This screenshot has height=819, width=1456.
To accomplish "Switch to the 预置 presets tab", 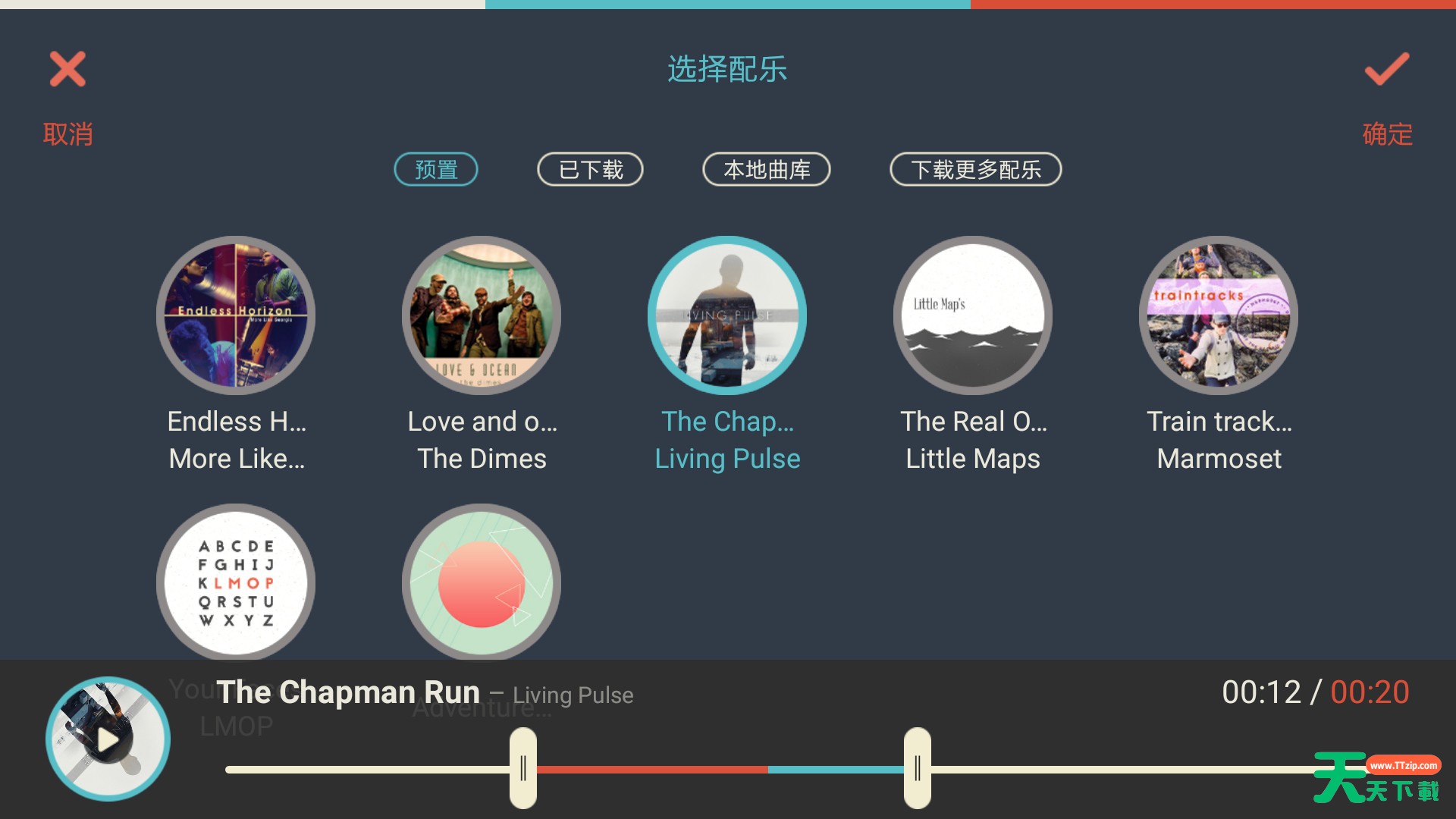I will 436,169.
